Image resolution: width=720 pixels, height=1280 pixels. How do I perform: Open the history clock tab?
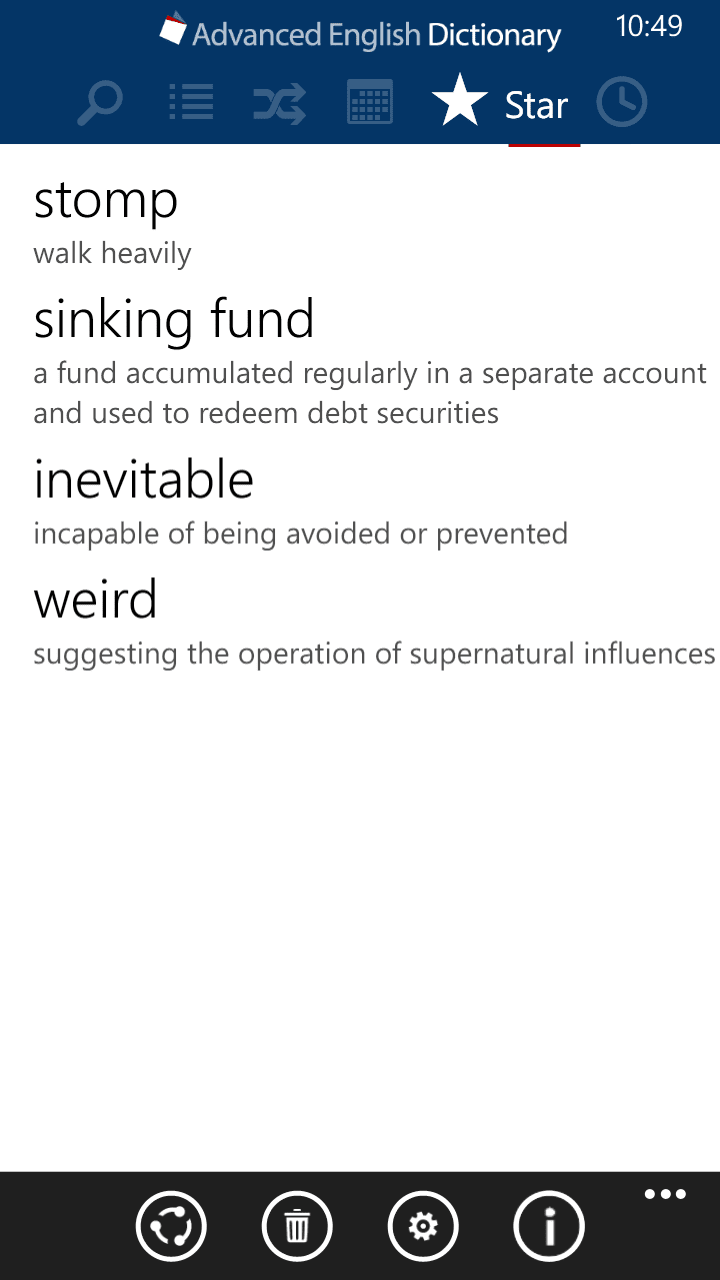click(622, 104)
